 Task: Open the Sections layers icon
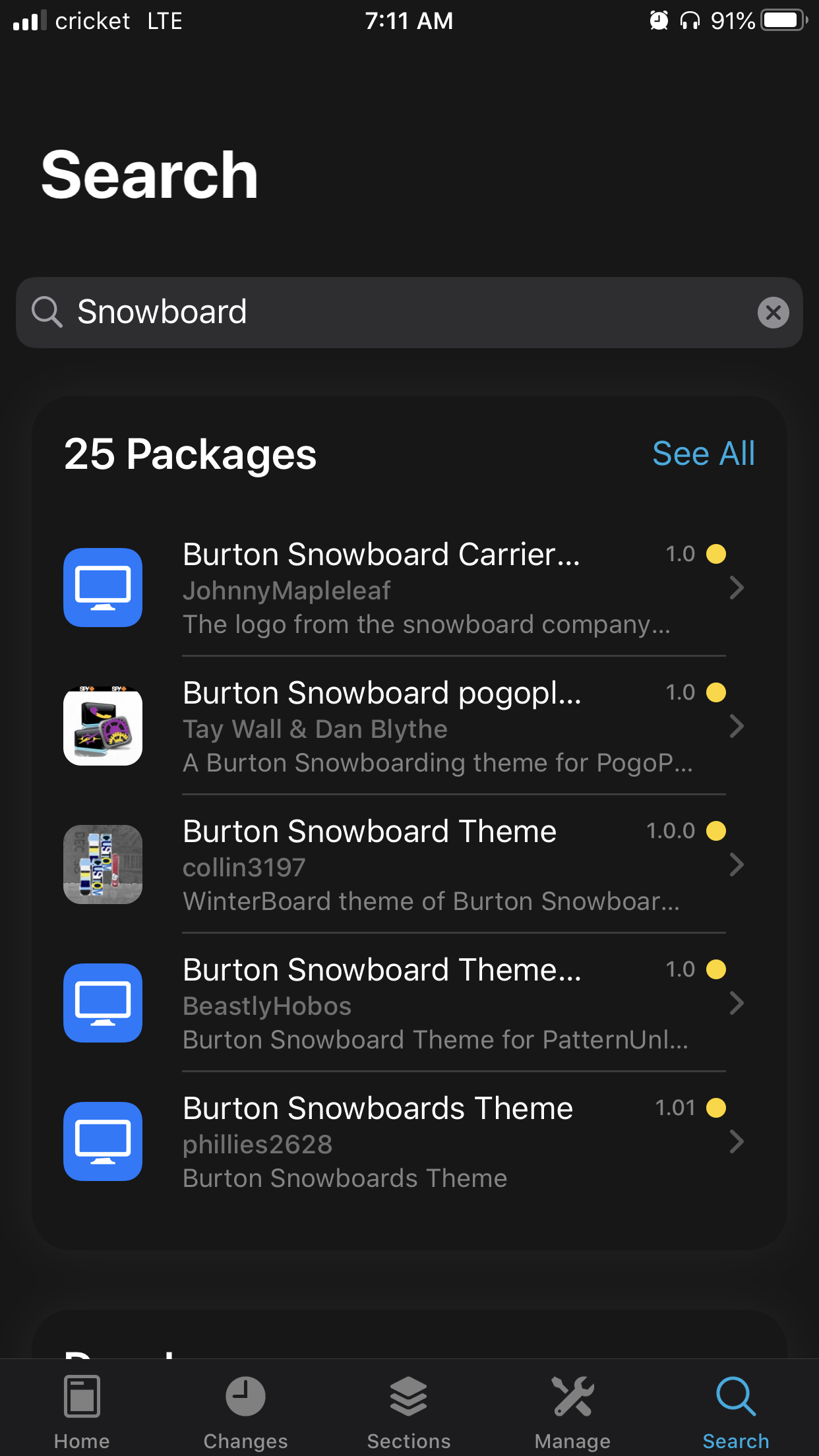(x=409, y=1396)
